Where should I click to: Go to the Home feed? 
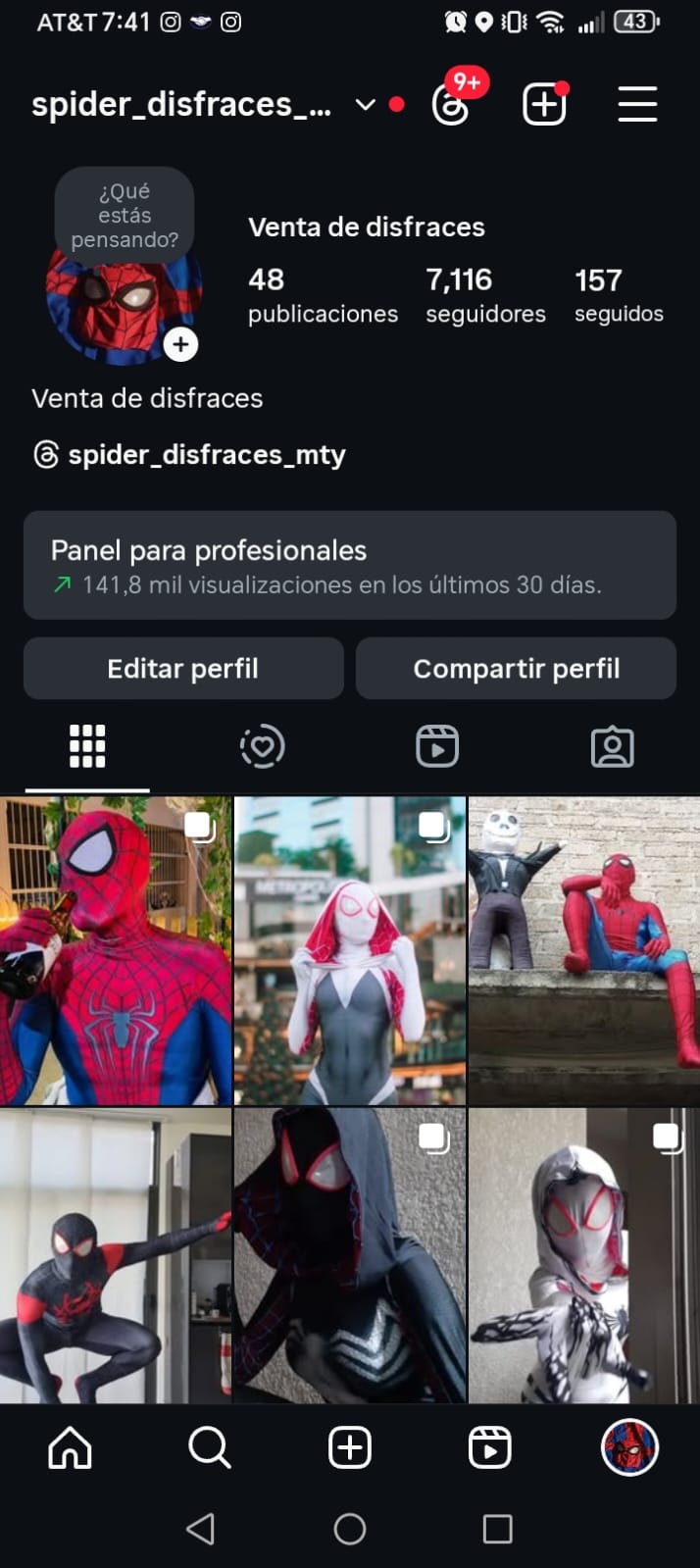70,1447
